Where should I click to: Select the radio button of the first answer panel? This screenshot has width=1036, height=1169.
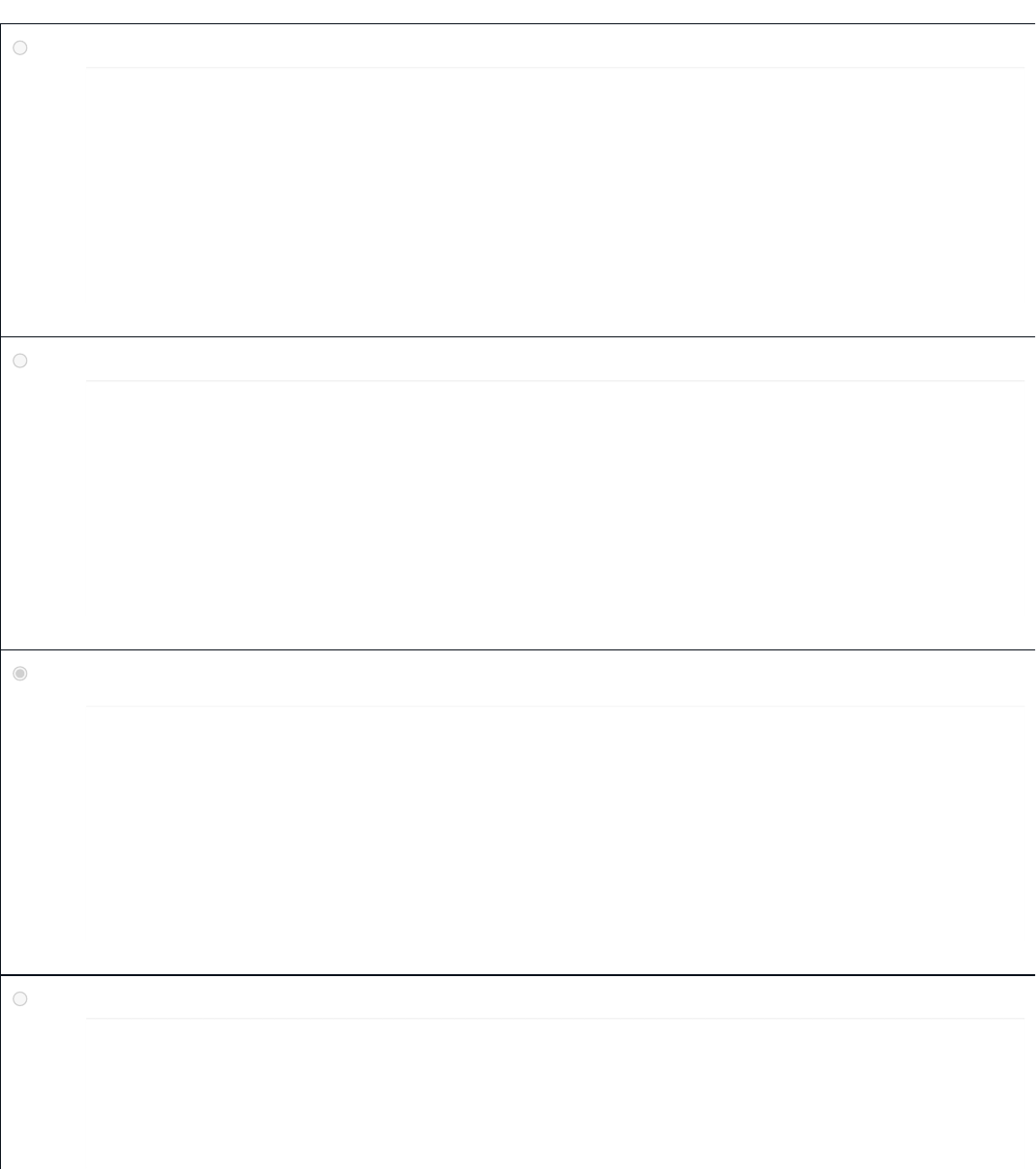click(21, 48)
